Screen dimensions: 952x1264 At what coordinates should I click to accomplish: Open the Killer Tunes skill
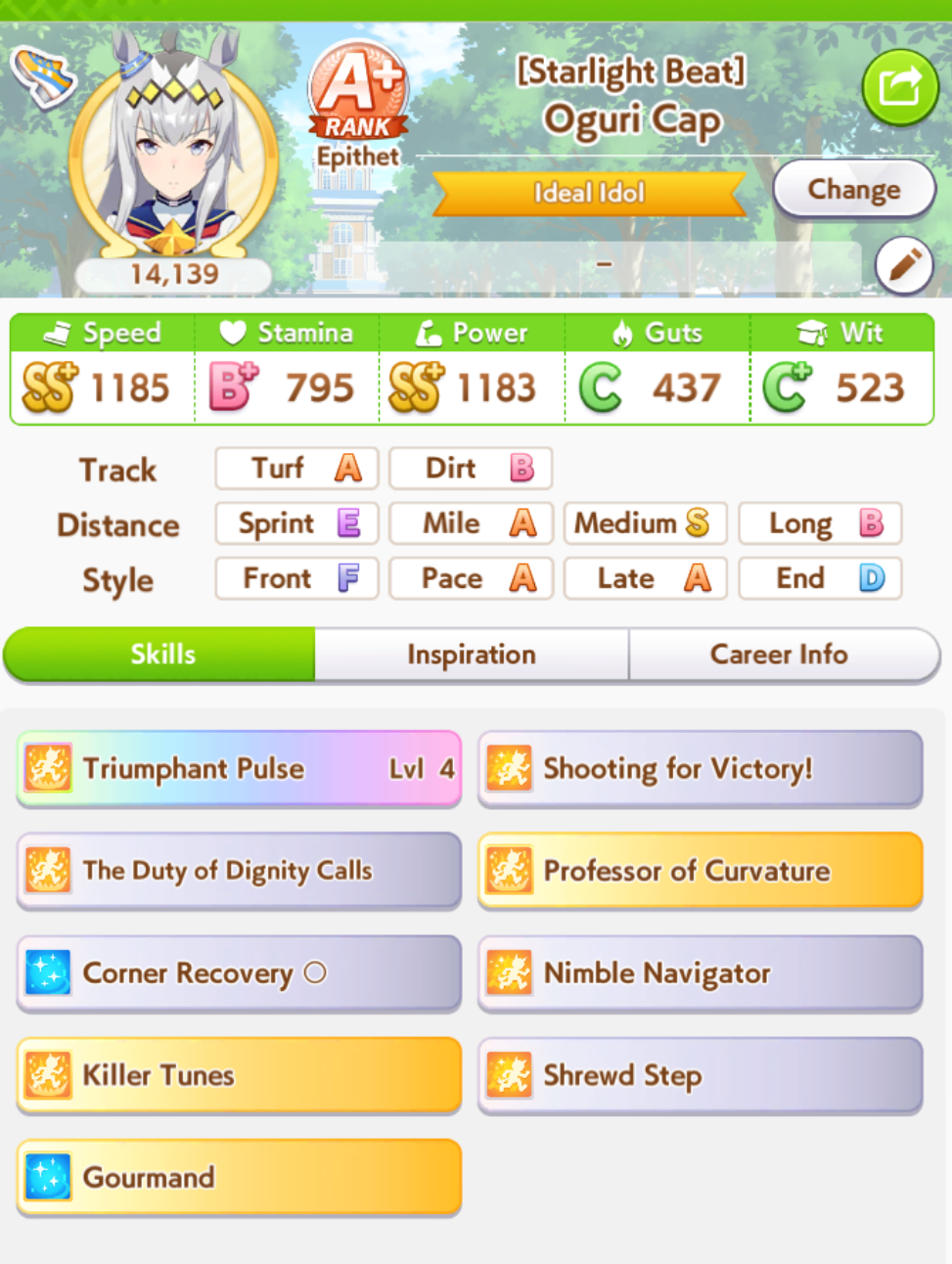pos(239,1075)
